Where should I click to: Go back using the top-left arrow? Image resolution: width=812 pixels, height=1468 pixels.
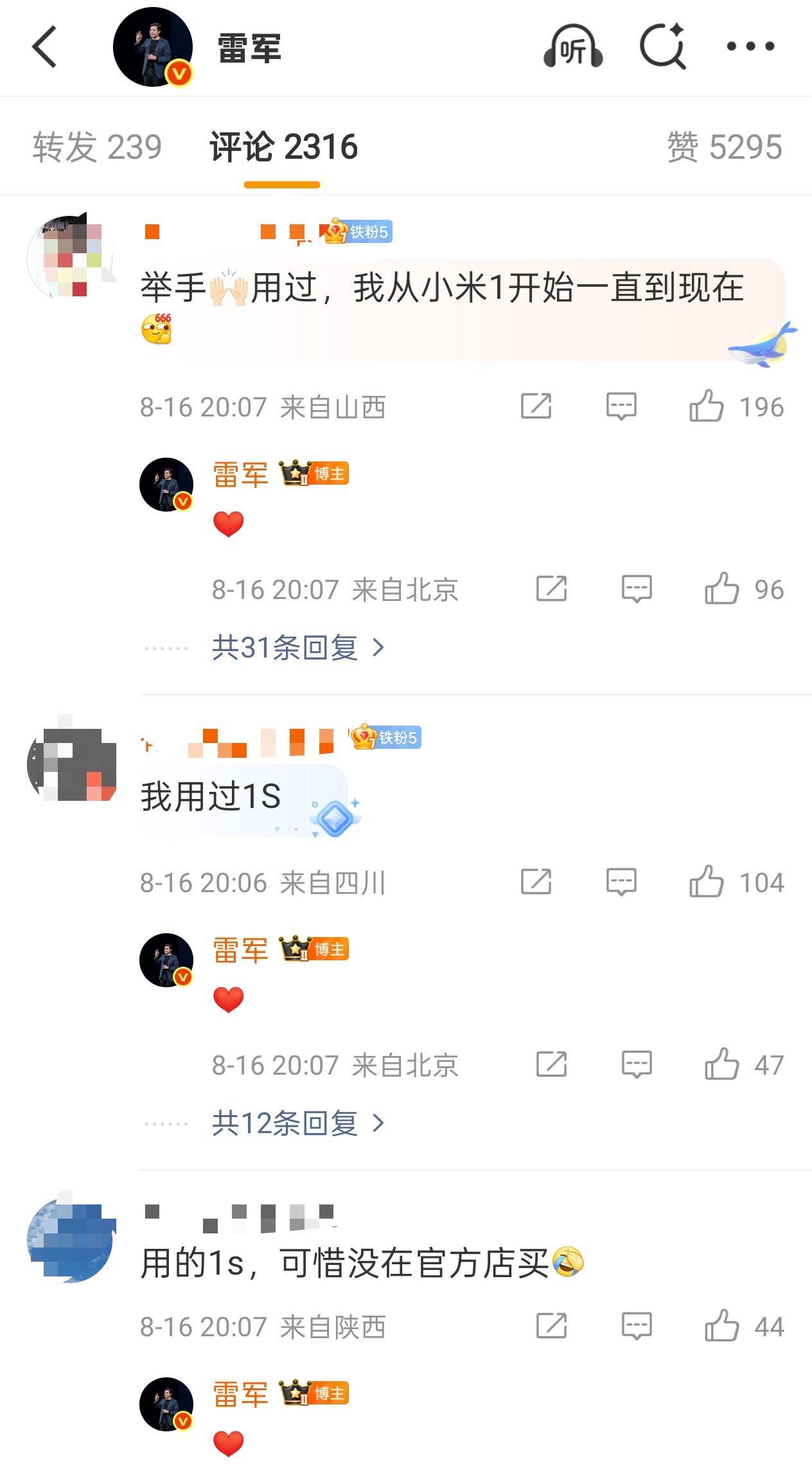(x=45, y=47)
